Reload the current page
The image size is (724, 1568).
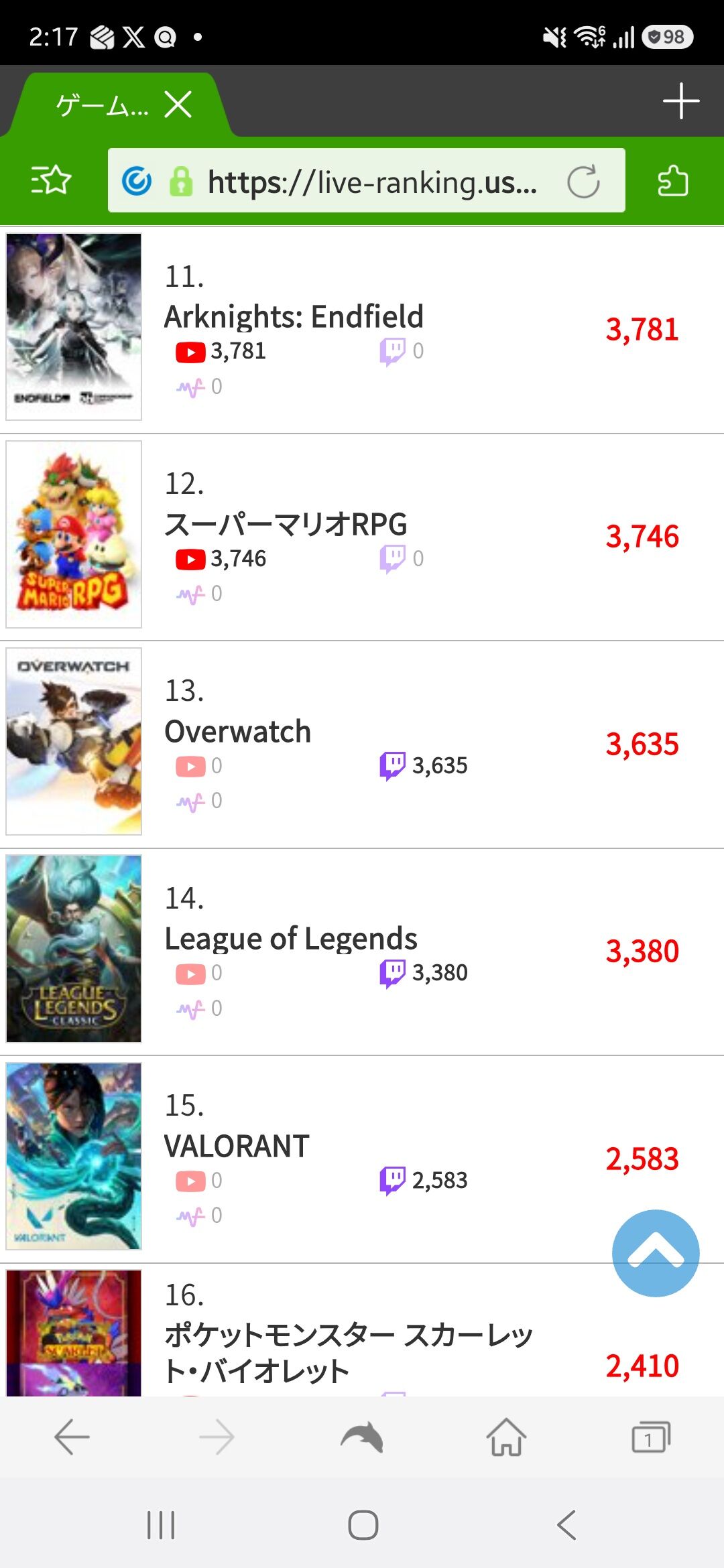pos(583,182)
